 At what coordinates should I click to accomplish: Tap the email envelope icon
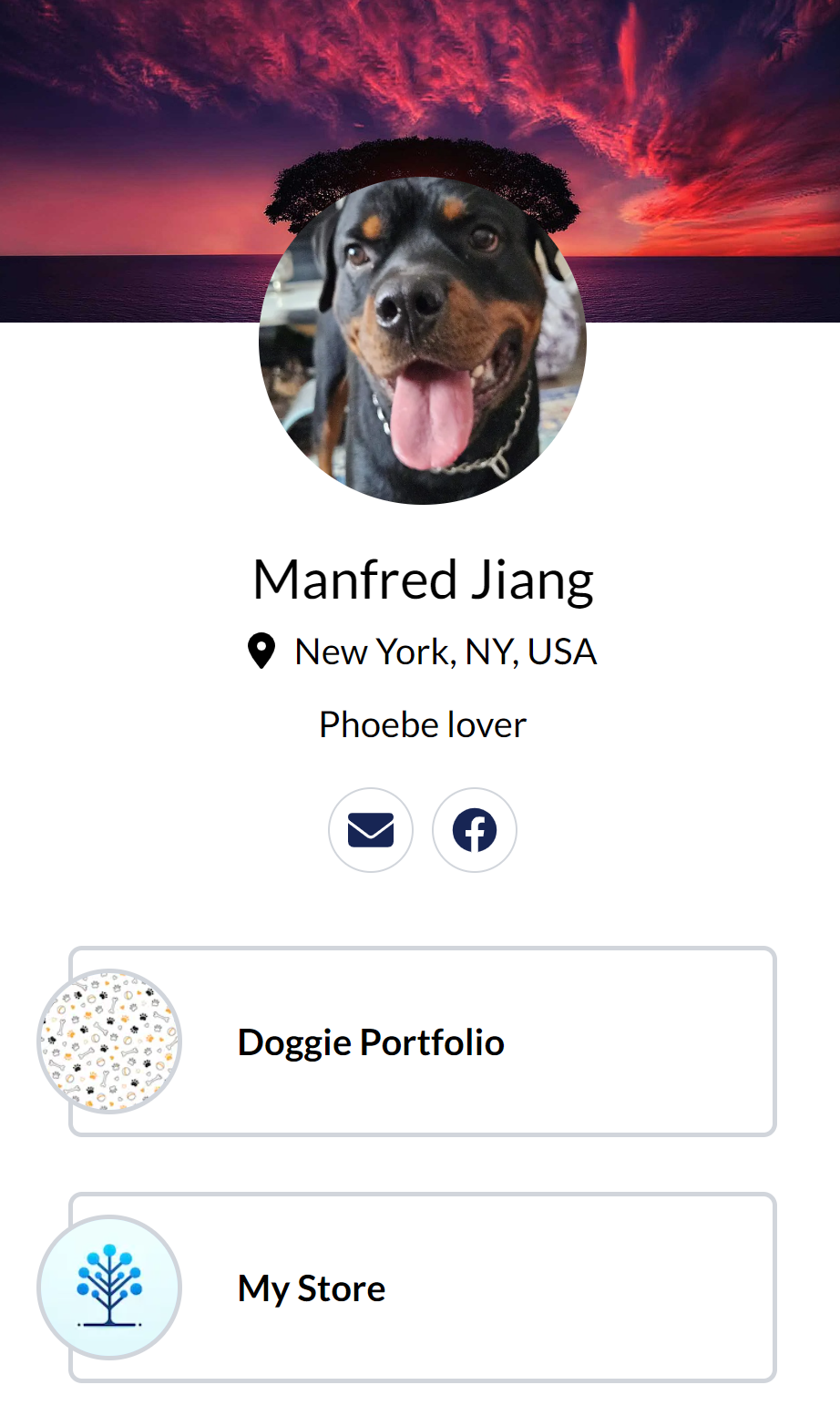(x=371, y=830)
